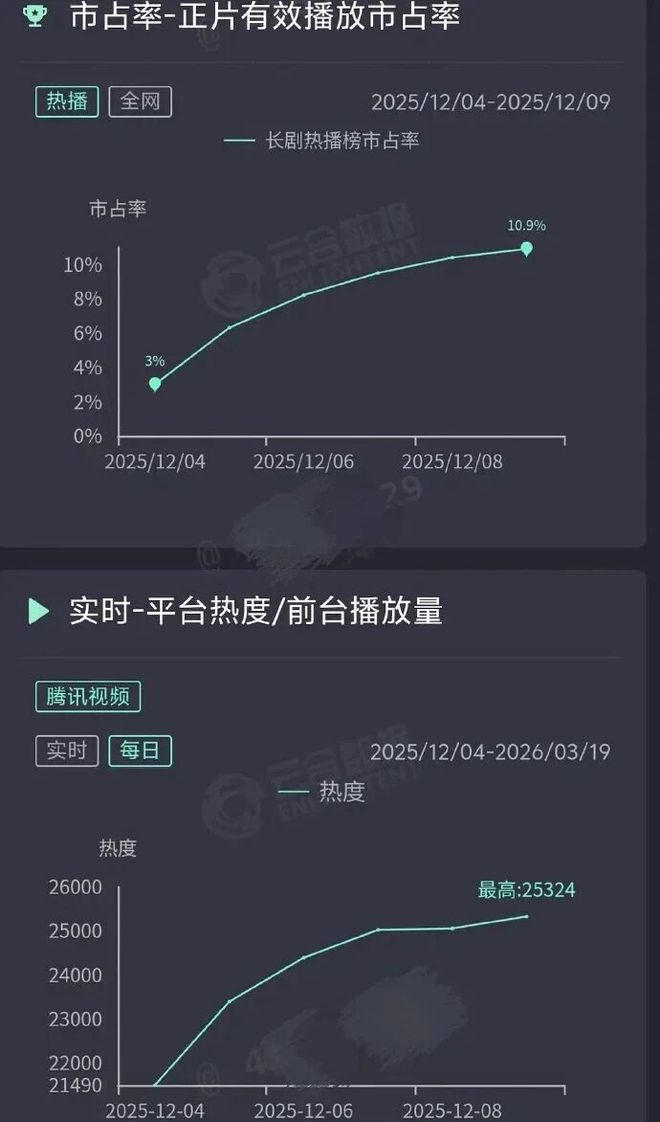Switch to the 全网 chip
This screenshot has width=660, height=1122.
[x=140, y=101]
